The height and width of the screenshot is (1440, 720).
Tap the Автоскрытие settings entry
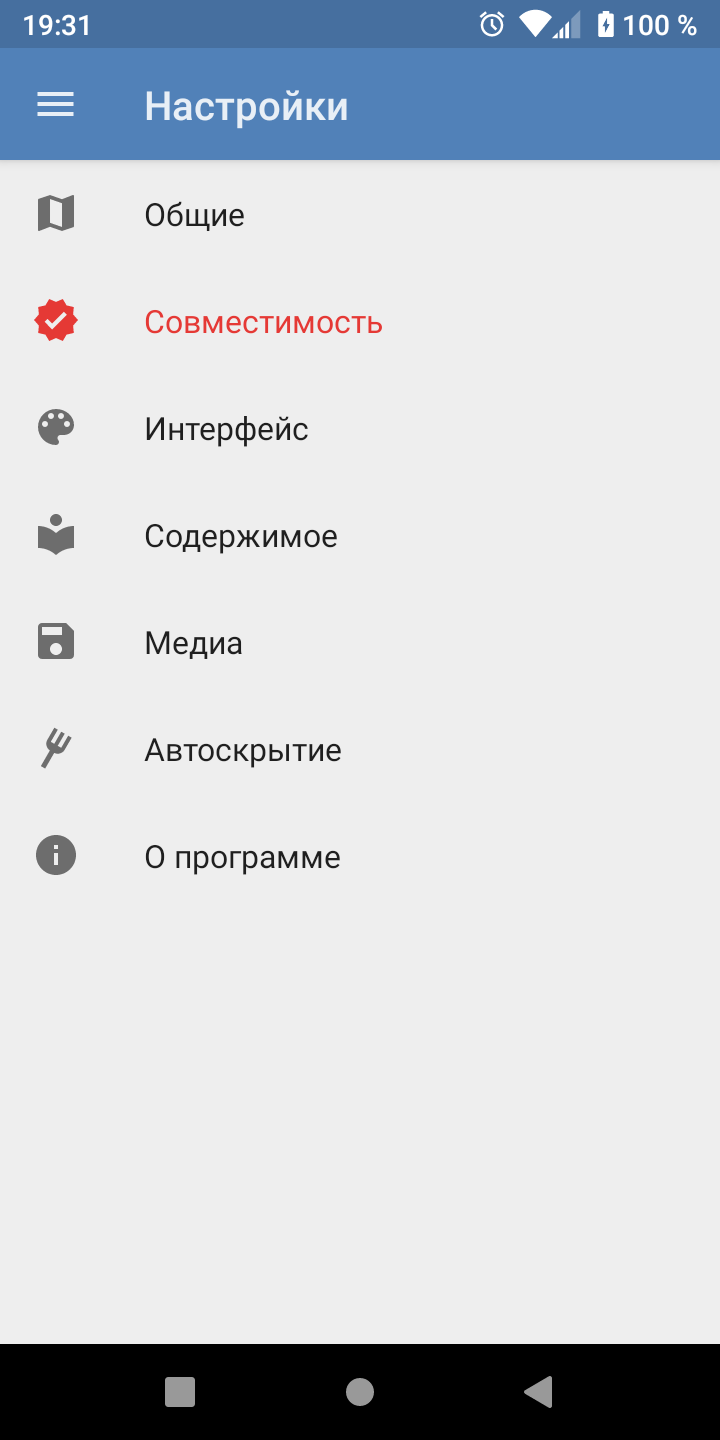[x=360, y=750]
